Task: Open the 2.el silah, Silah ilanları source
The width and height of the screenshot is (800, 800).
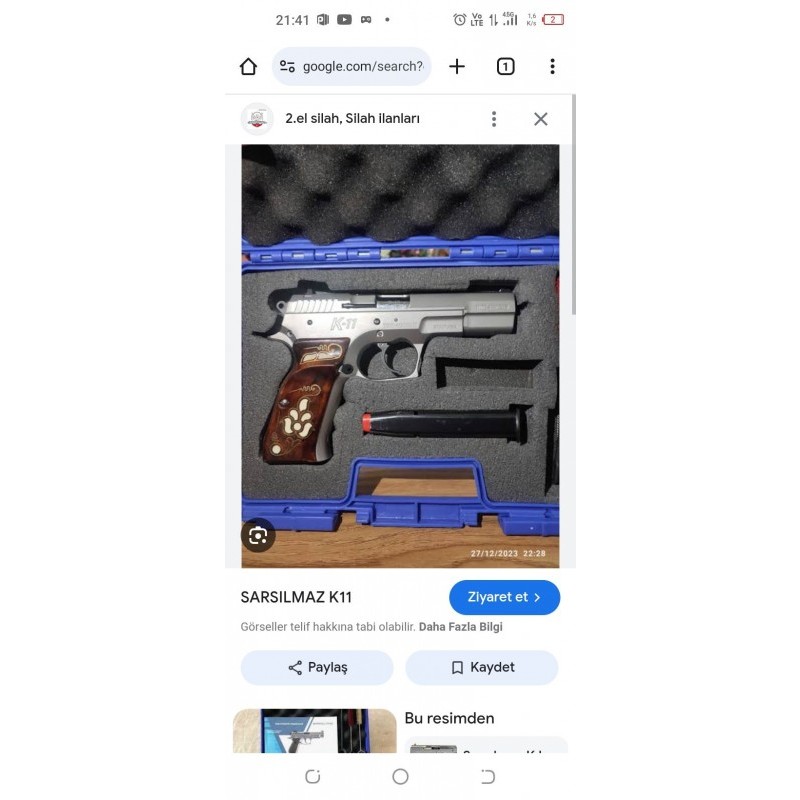Action: click(x=352, y=119)
